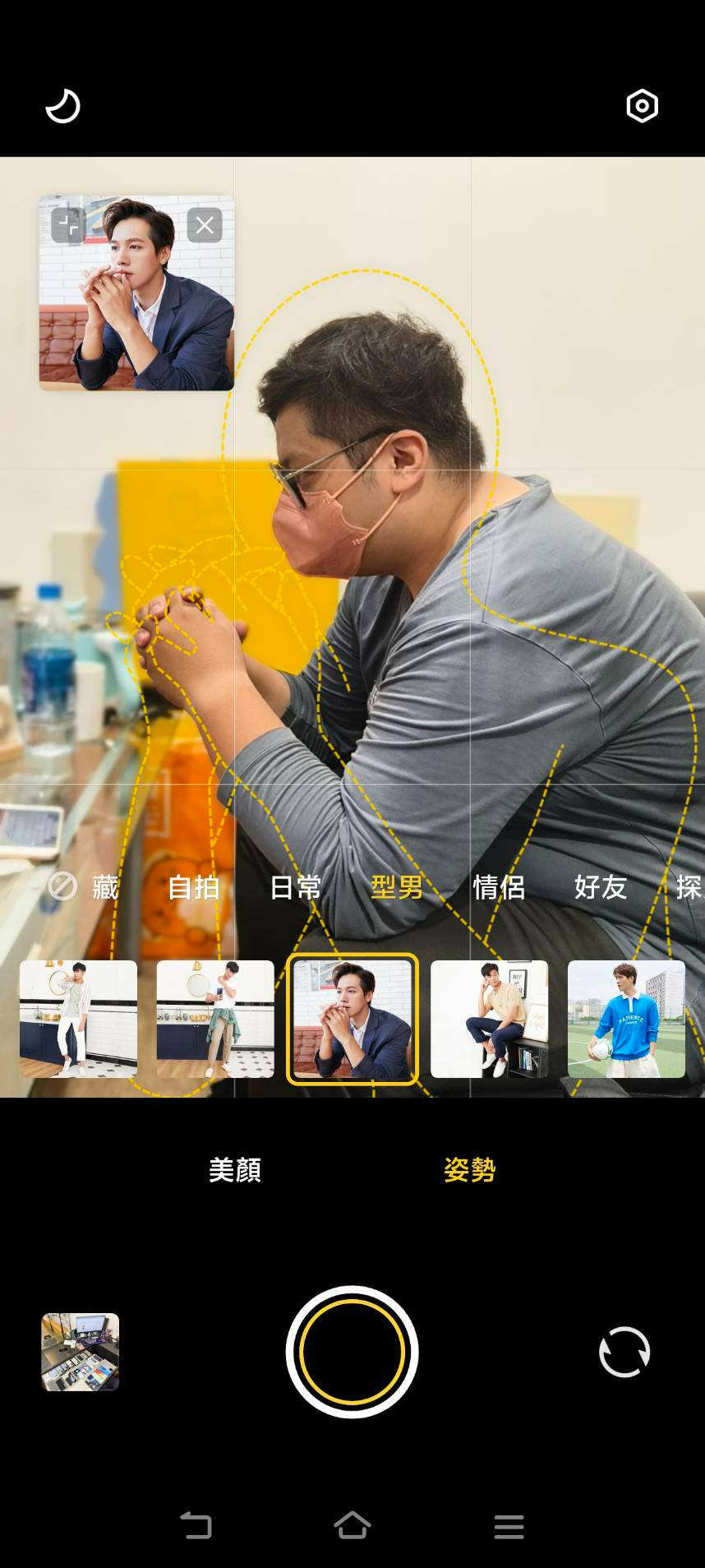
Task: Flip between front and rear camera
Action: (624, 1352)
